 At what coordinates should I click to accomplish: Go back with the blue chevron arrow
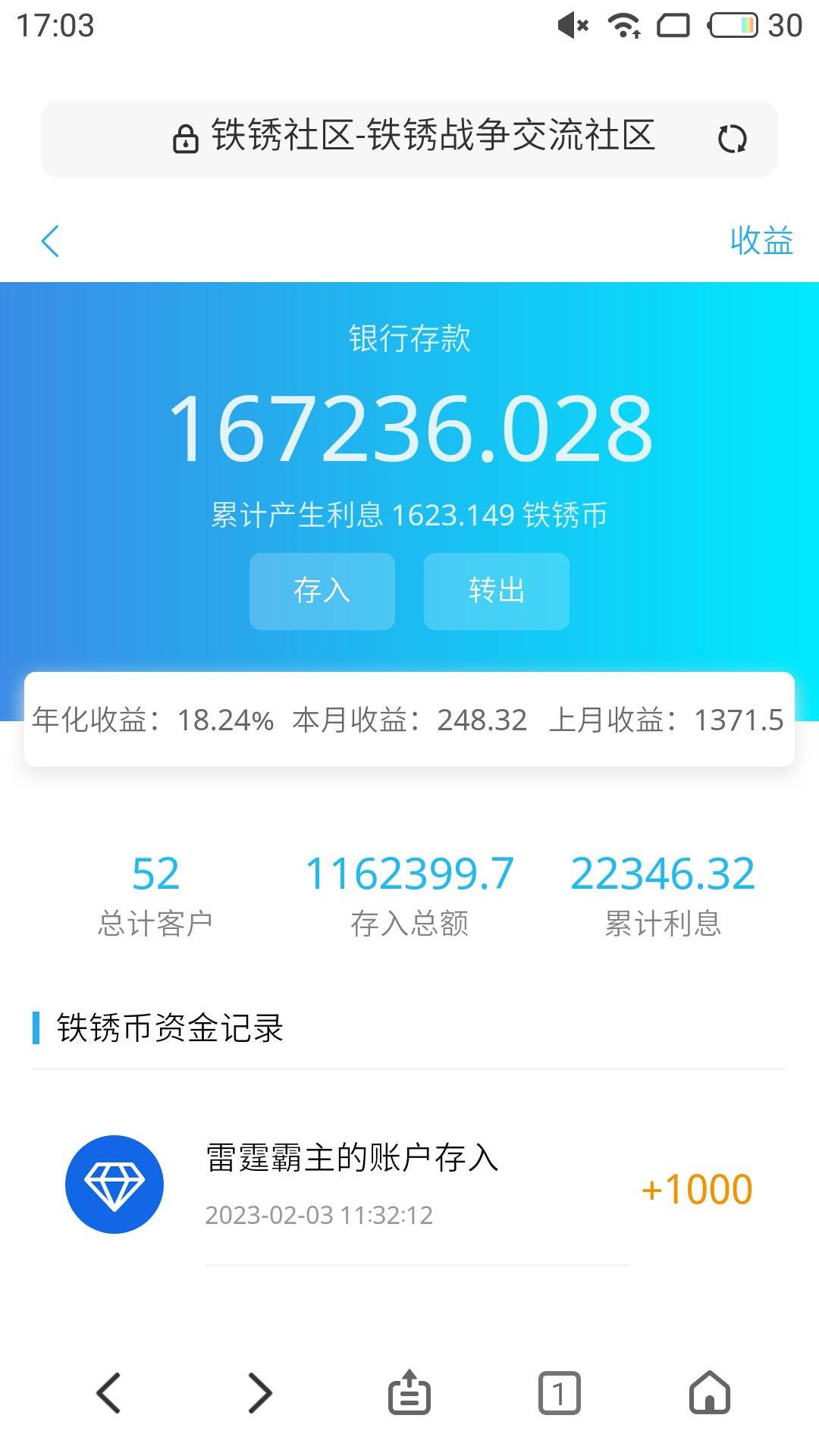[50, 241]
